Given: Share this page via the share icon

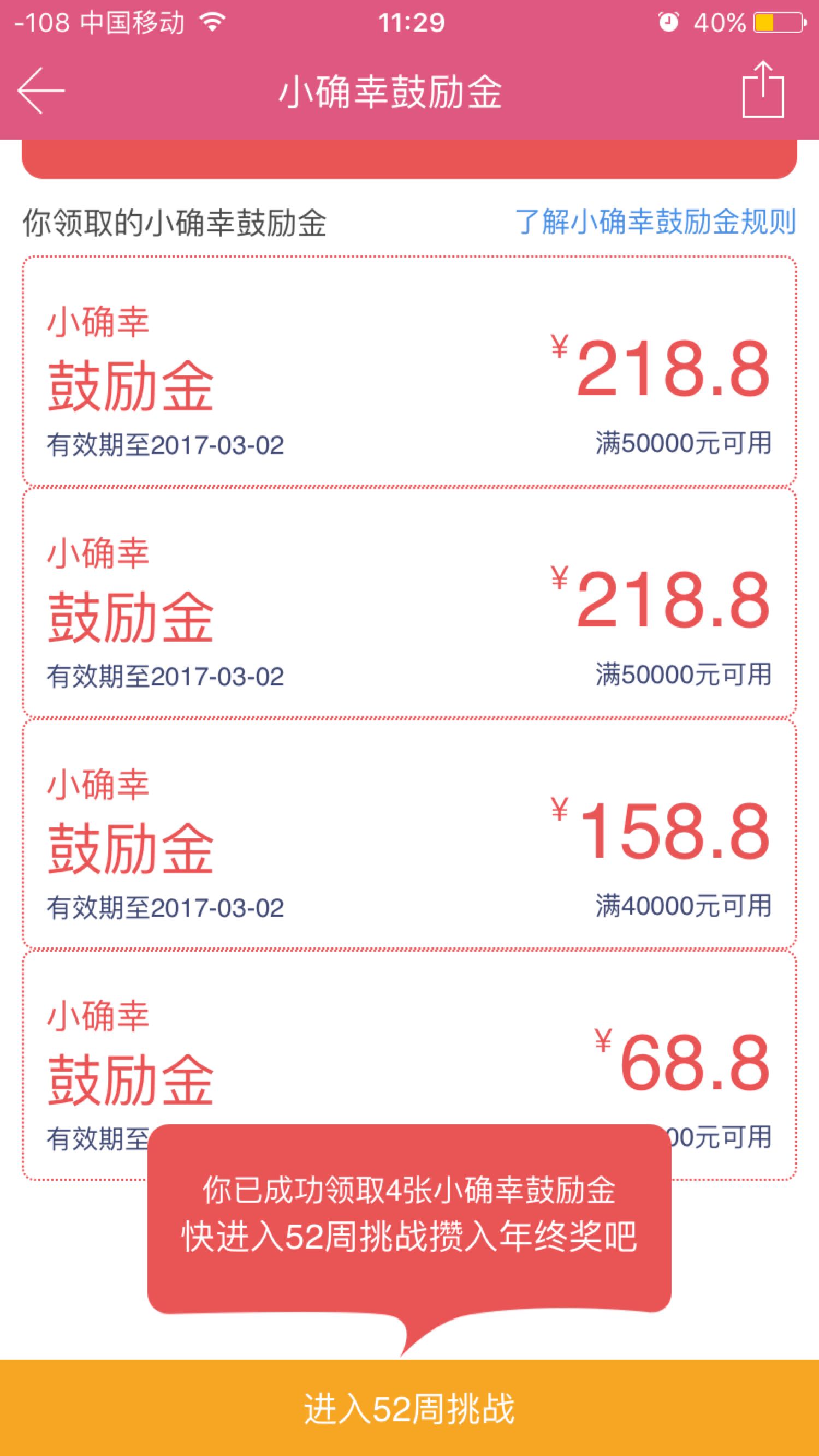Looking at the screenshot, I should click(763, 89).
